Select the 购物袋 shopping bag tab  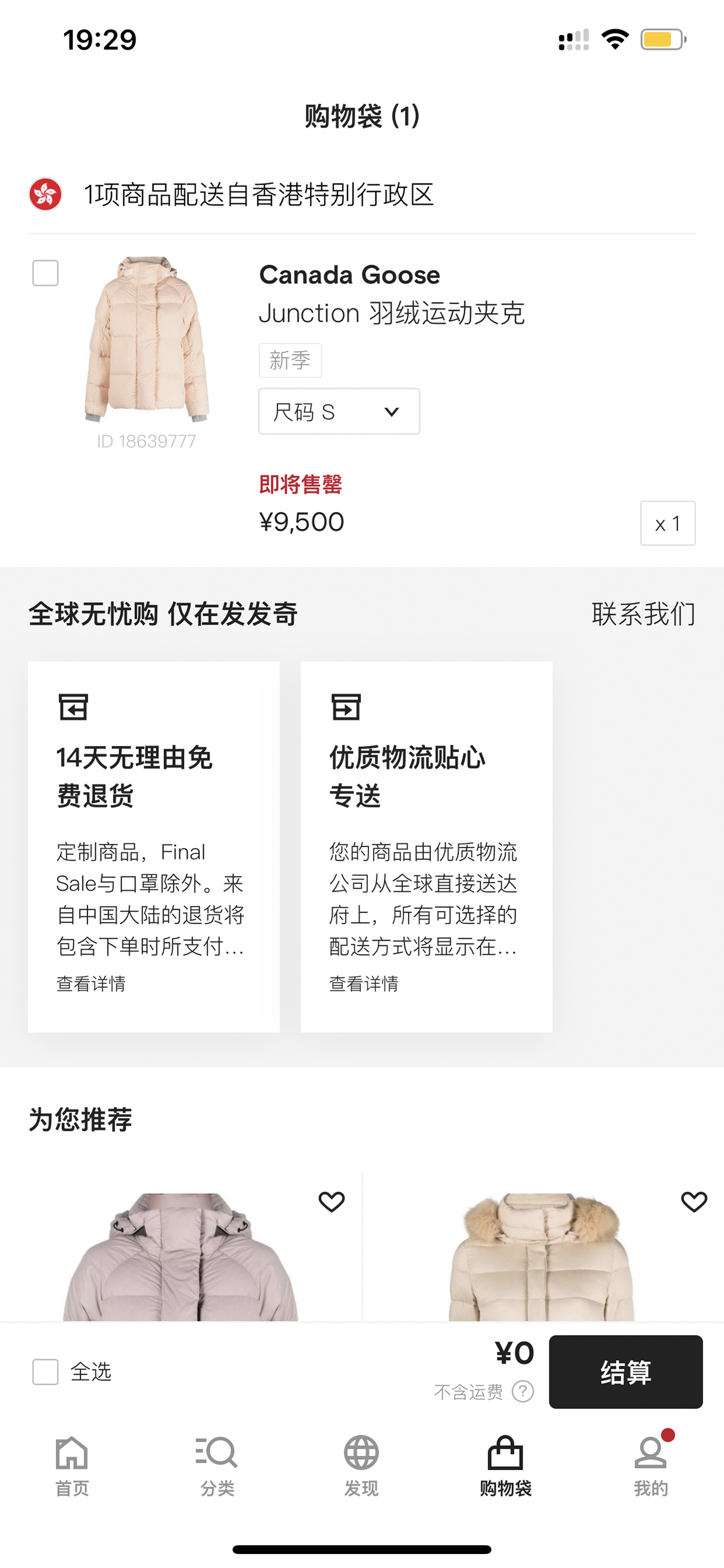506,1466
